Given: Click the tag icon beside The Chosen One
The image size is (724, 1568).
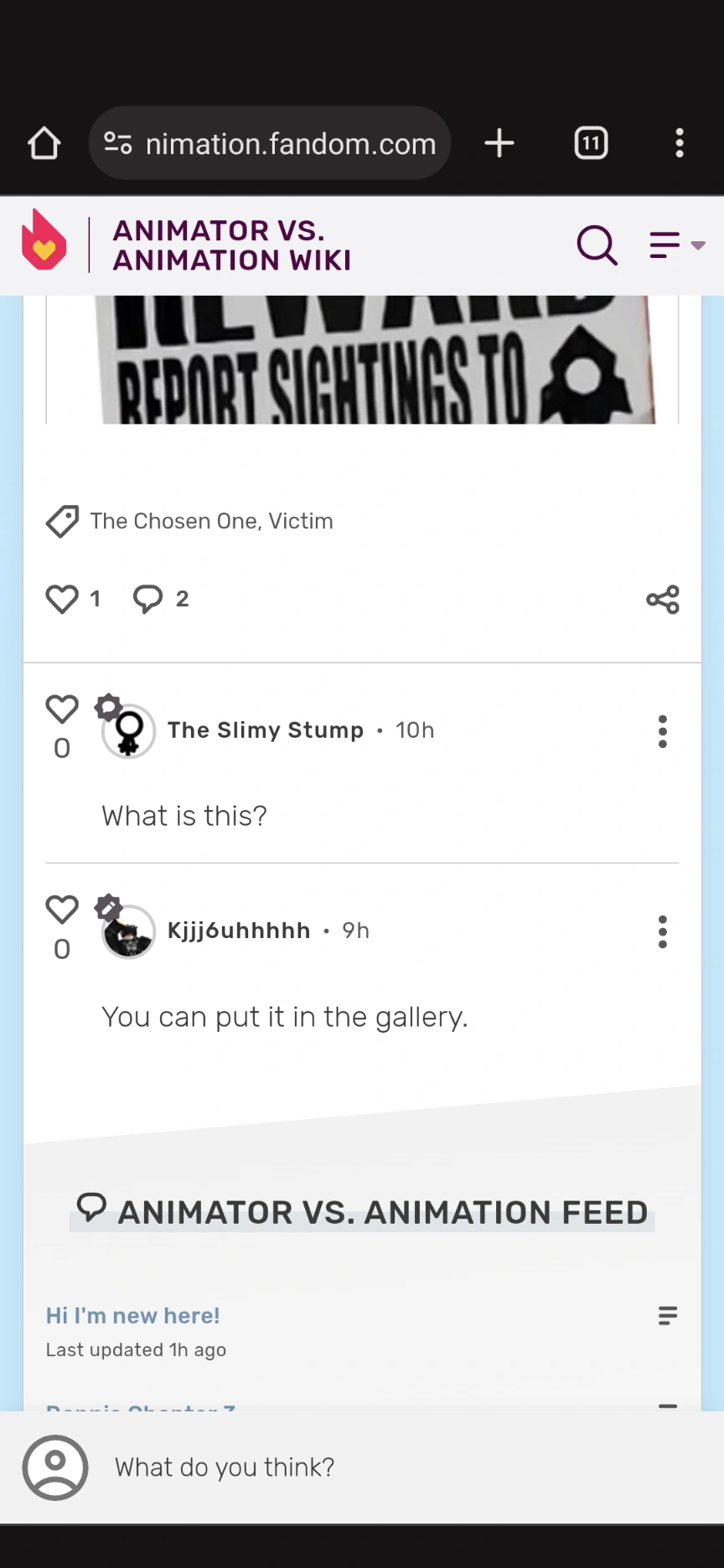Looking at the screenshot, I should point(62,521).
